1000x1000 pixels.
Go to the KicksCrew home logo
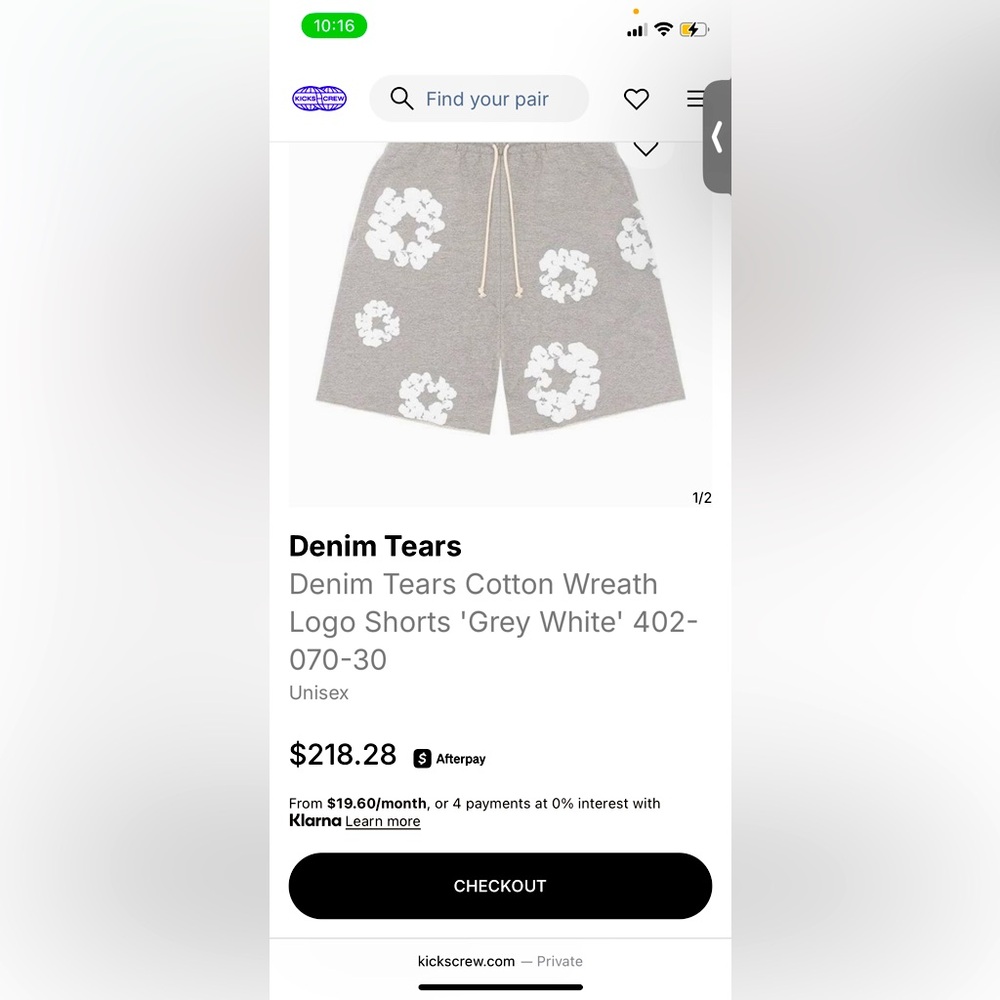pyautogui.click(x=319, y=98)
